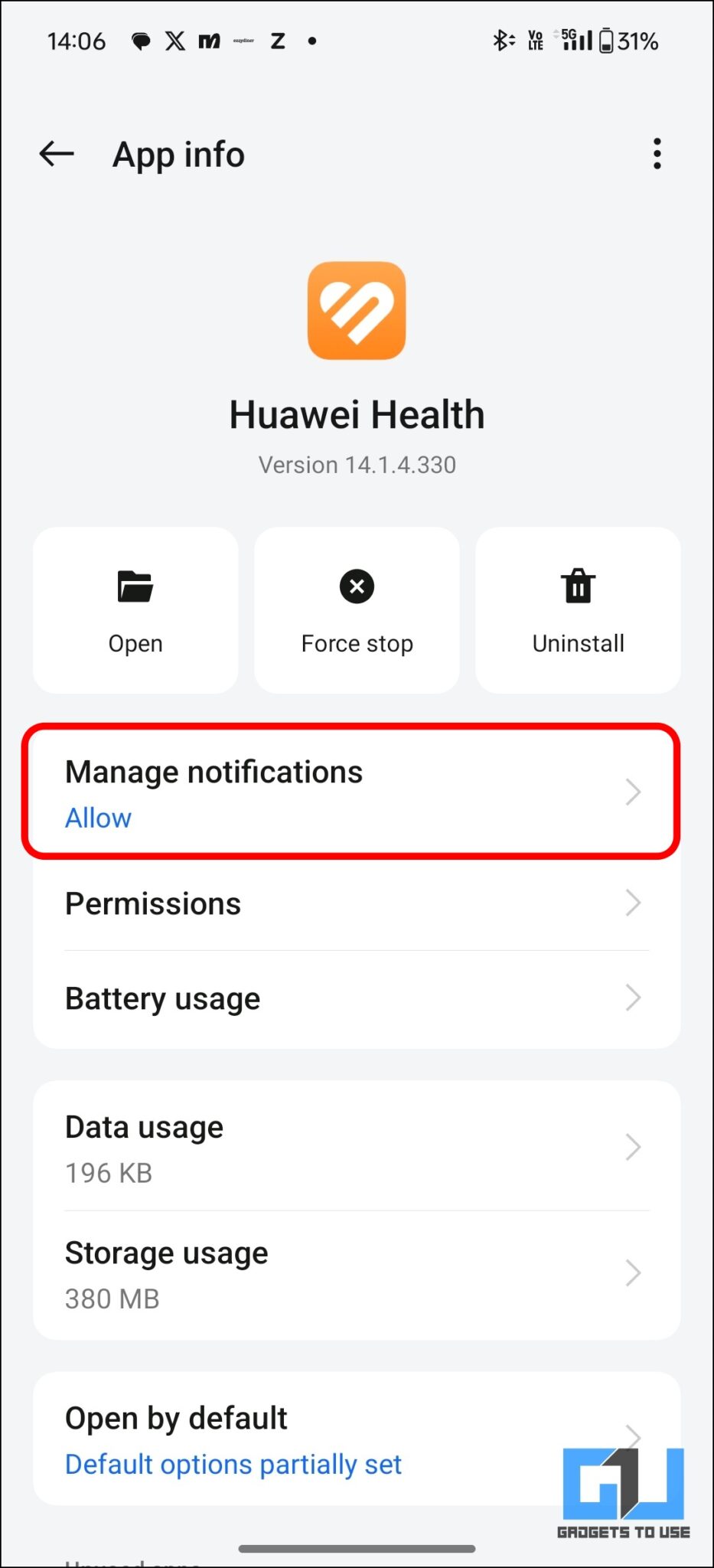The height and width of the screenshot is (1568, 714).
Task: Tap the Huawei Health app icon
Action: (x=356, y=309)
